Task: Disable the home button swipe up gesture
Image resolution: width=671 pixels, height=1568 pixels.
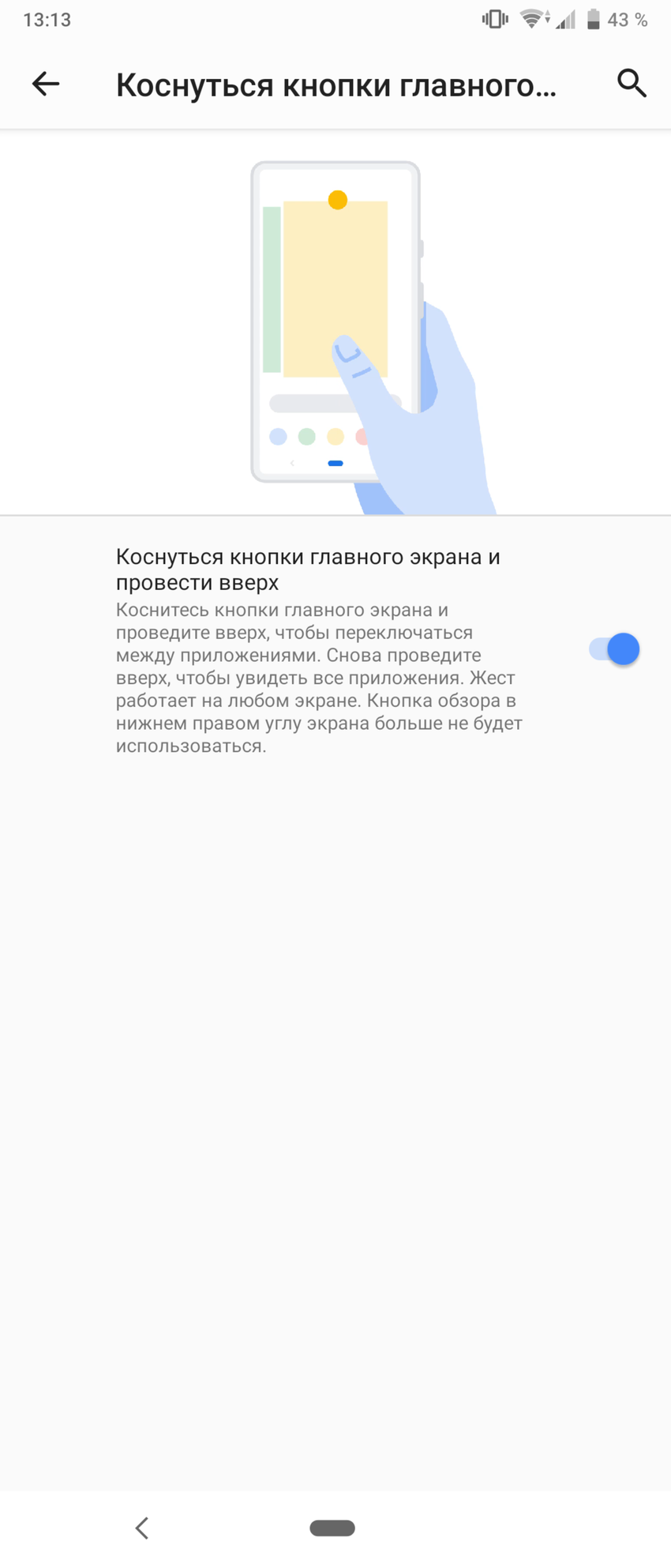Action: 614,649
